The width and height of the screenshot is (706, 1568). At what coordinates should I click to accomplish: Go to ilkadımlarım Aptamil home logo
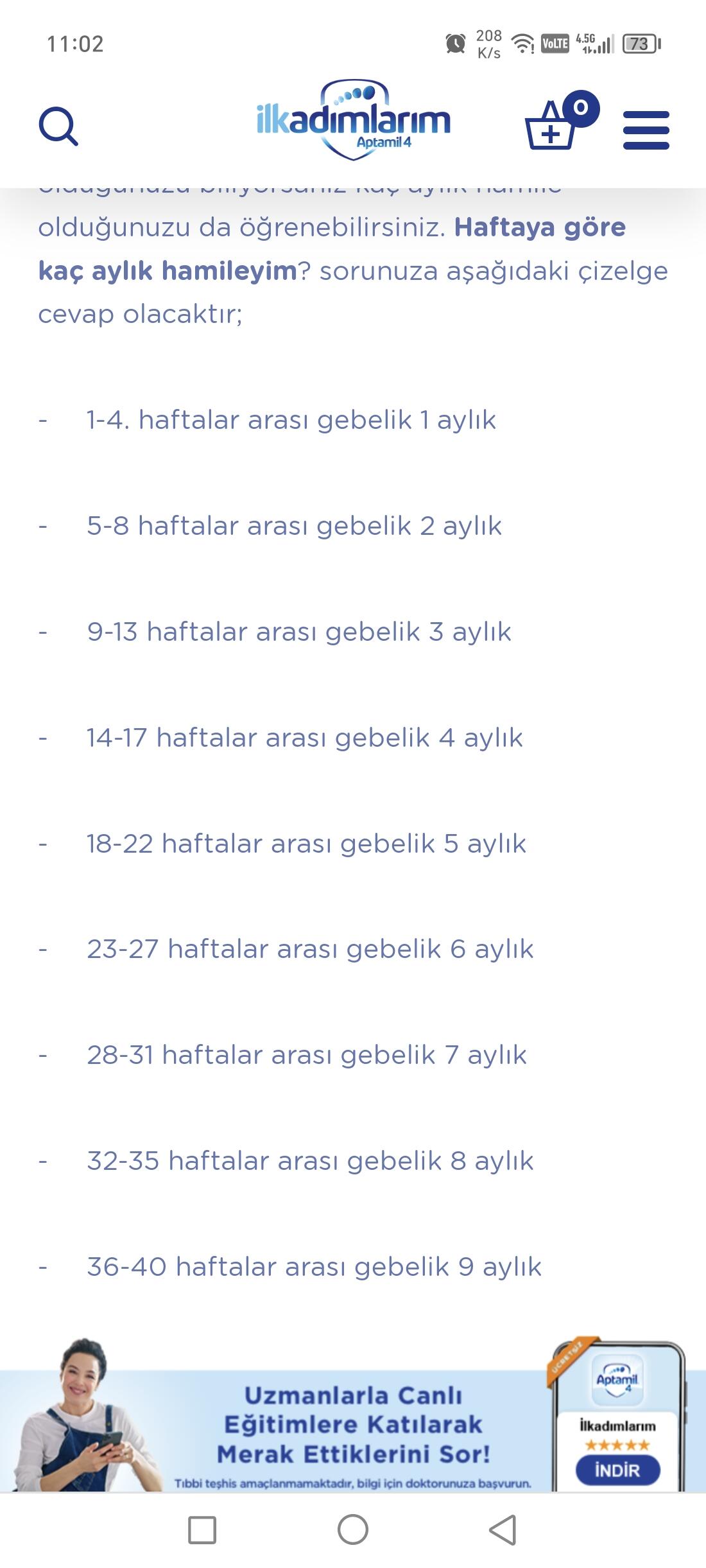(x=354, y=119)
